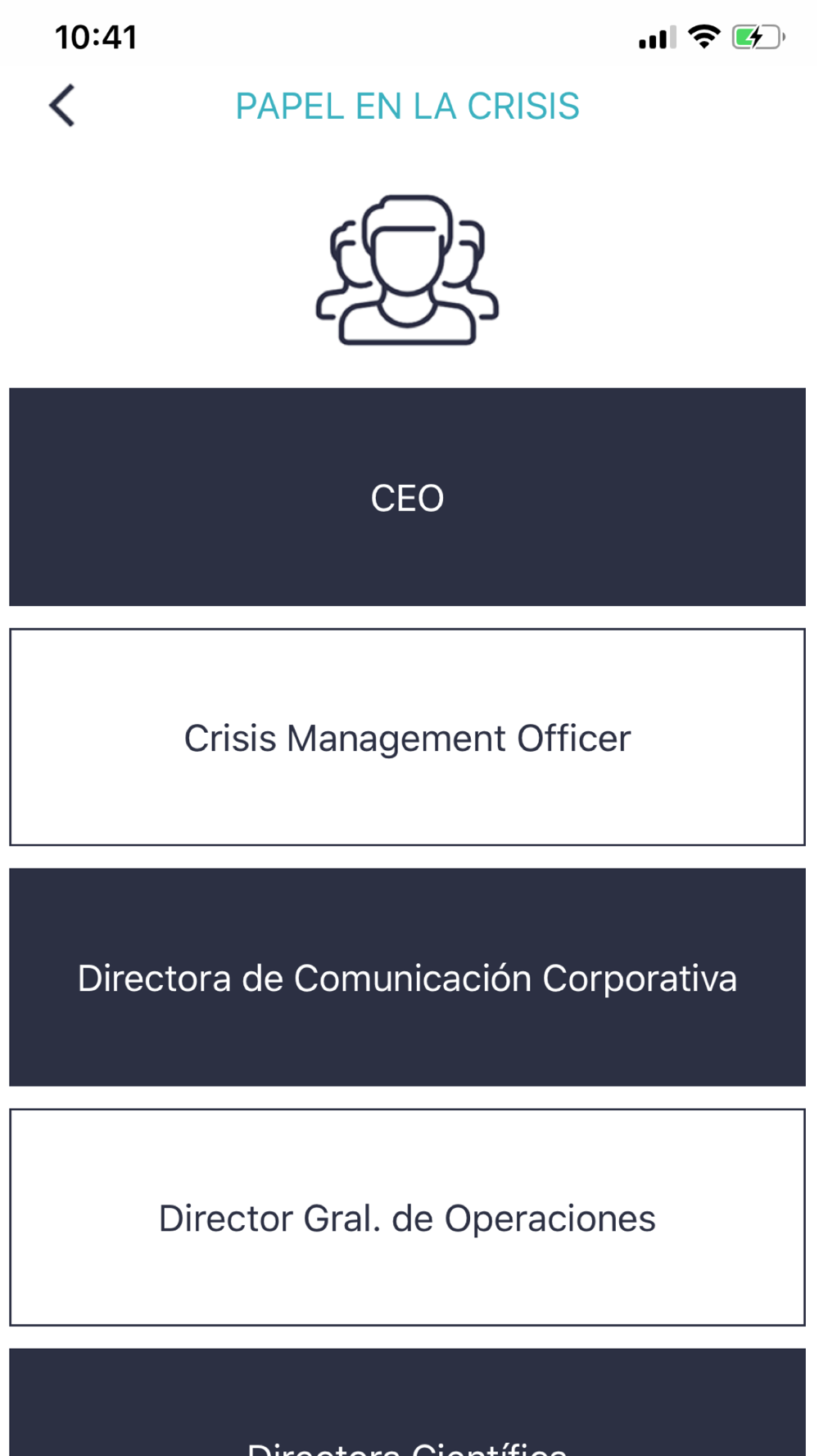Choose Crisis Management Officer role
The image size is (819, 1456).
pyautogui.click(x=407, y=737)
